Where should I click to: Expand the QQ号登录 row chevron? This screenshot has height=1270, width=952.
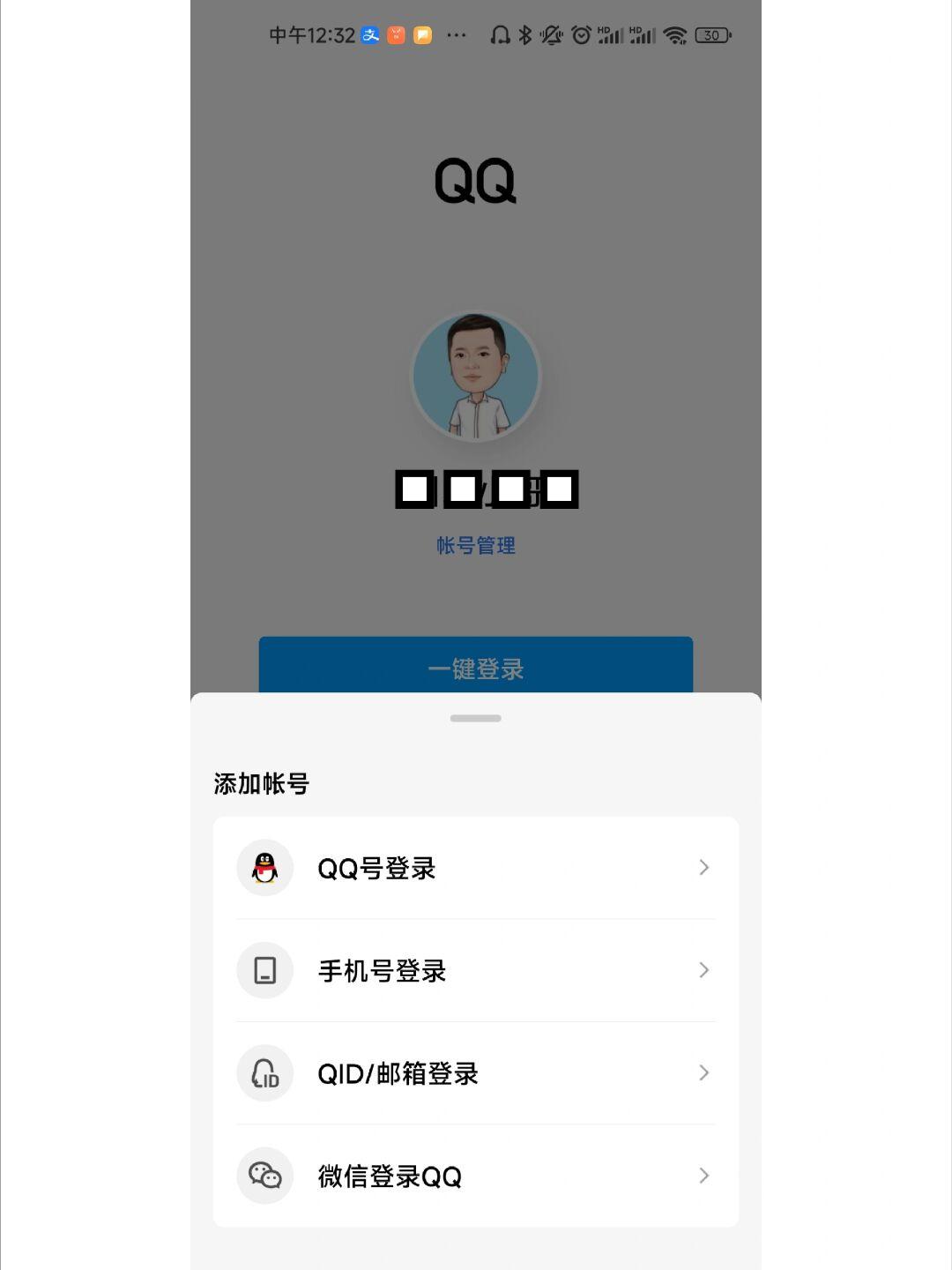[703, 868]
